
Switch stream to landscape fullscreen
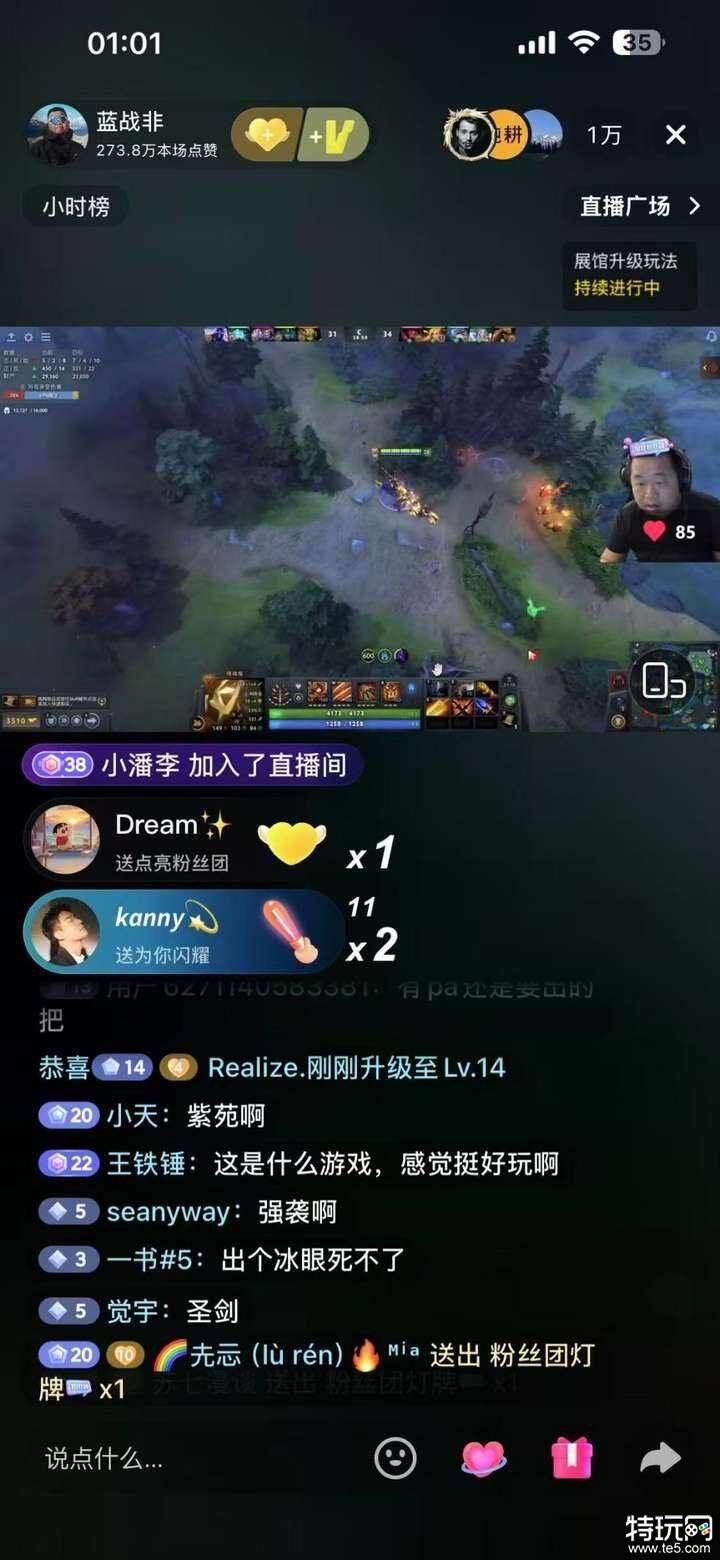[664, 681]
